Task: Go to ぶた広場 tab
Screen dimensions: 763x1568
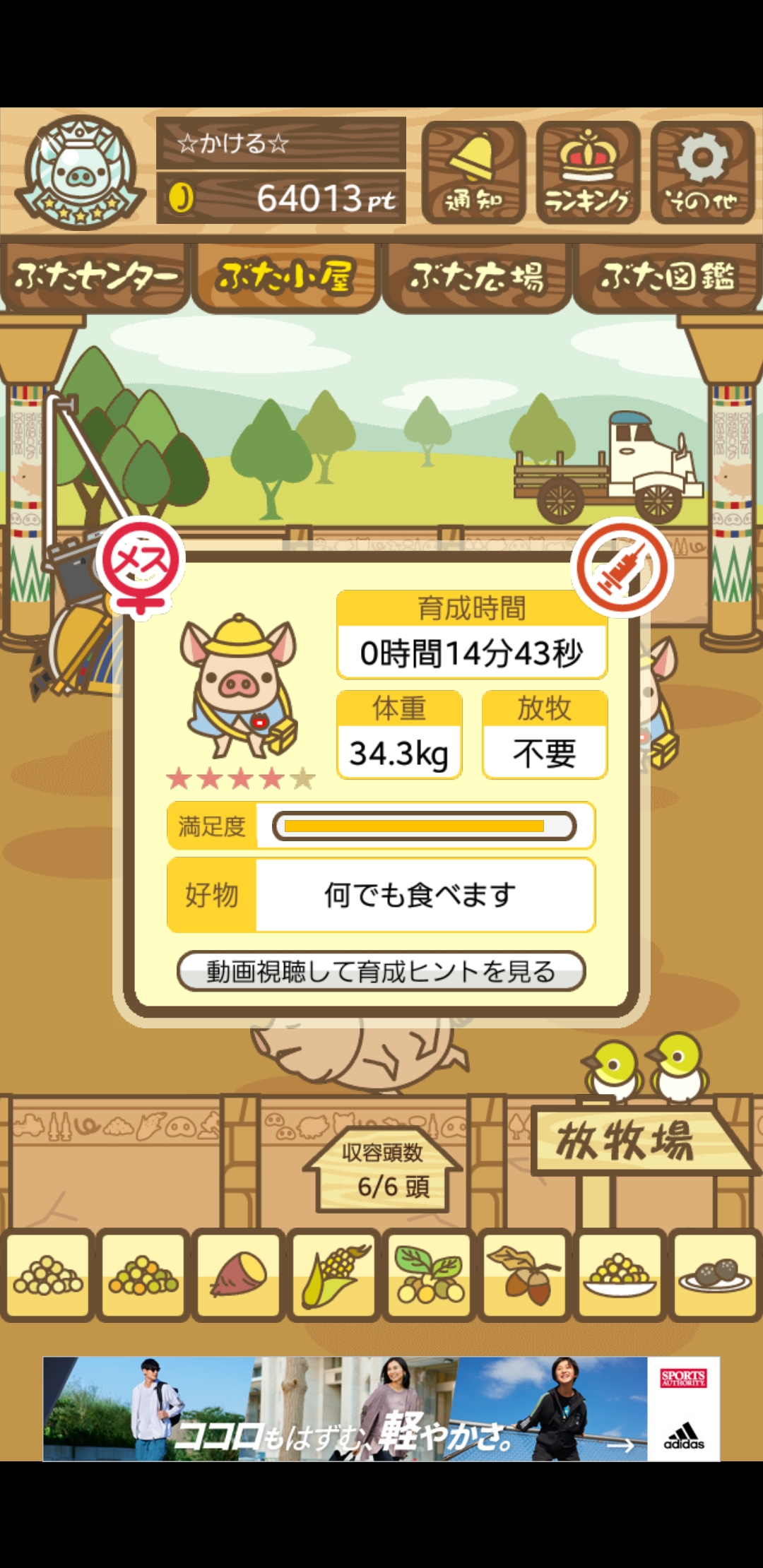Action: pos(476,277)
